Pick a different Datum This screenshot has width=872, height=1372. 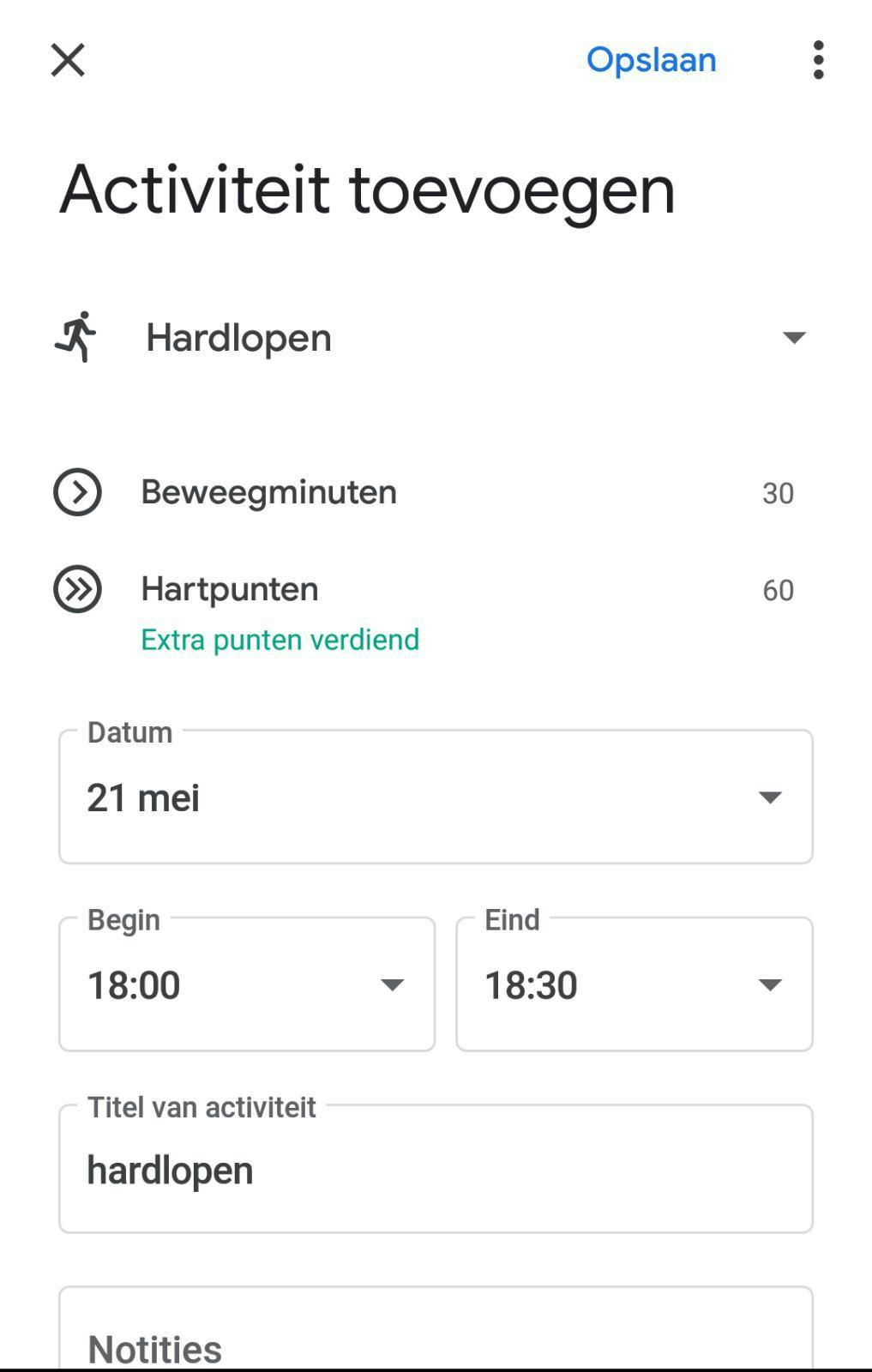point(436,797)
